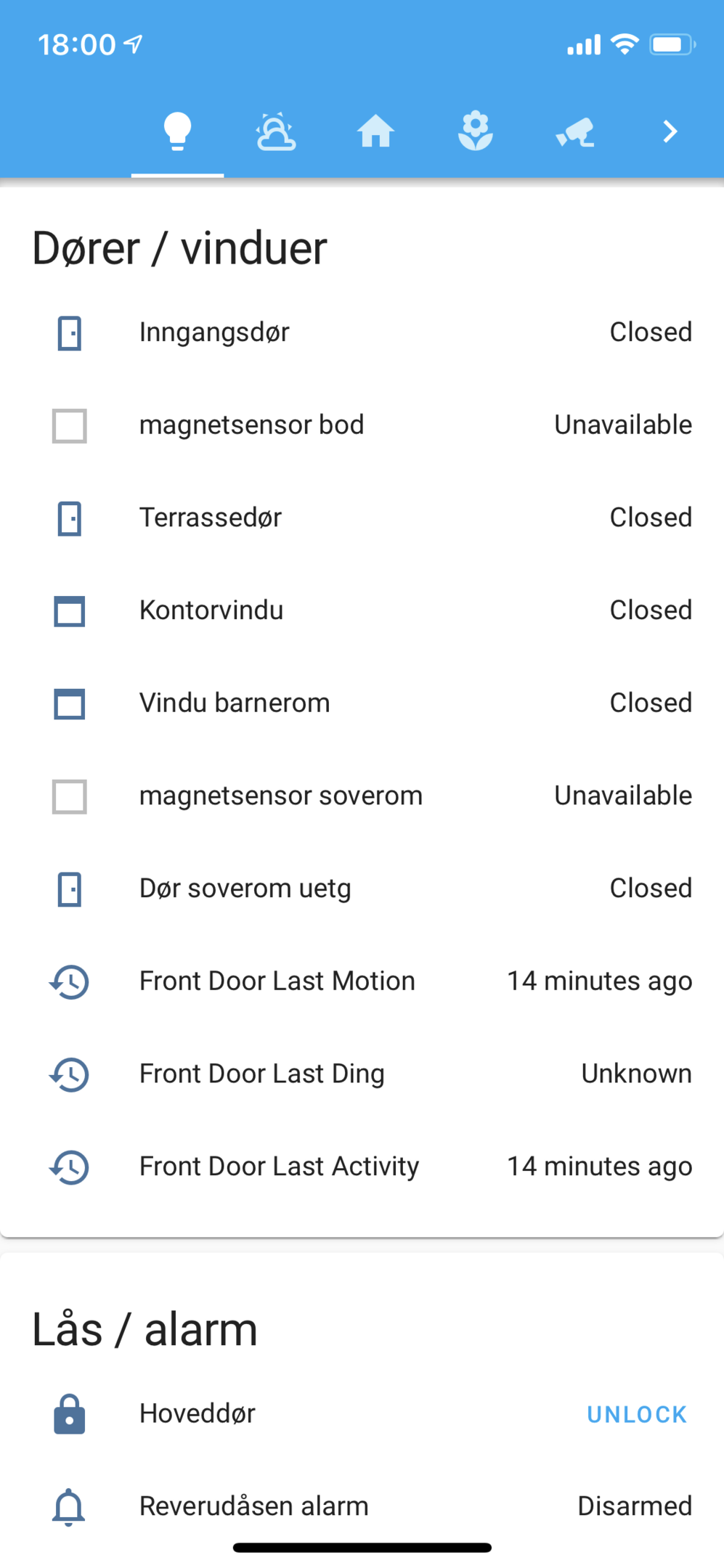The width and height of the screenshot is (724, 1568).
Task: Show Vindu barnerom details
Action: click(362, 703)
